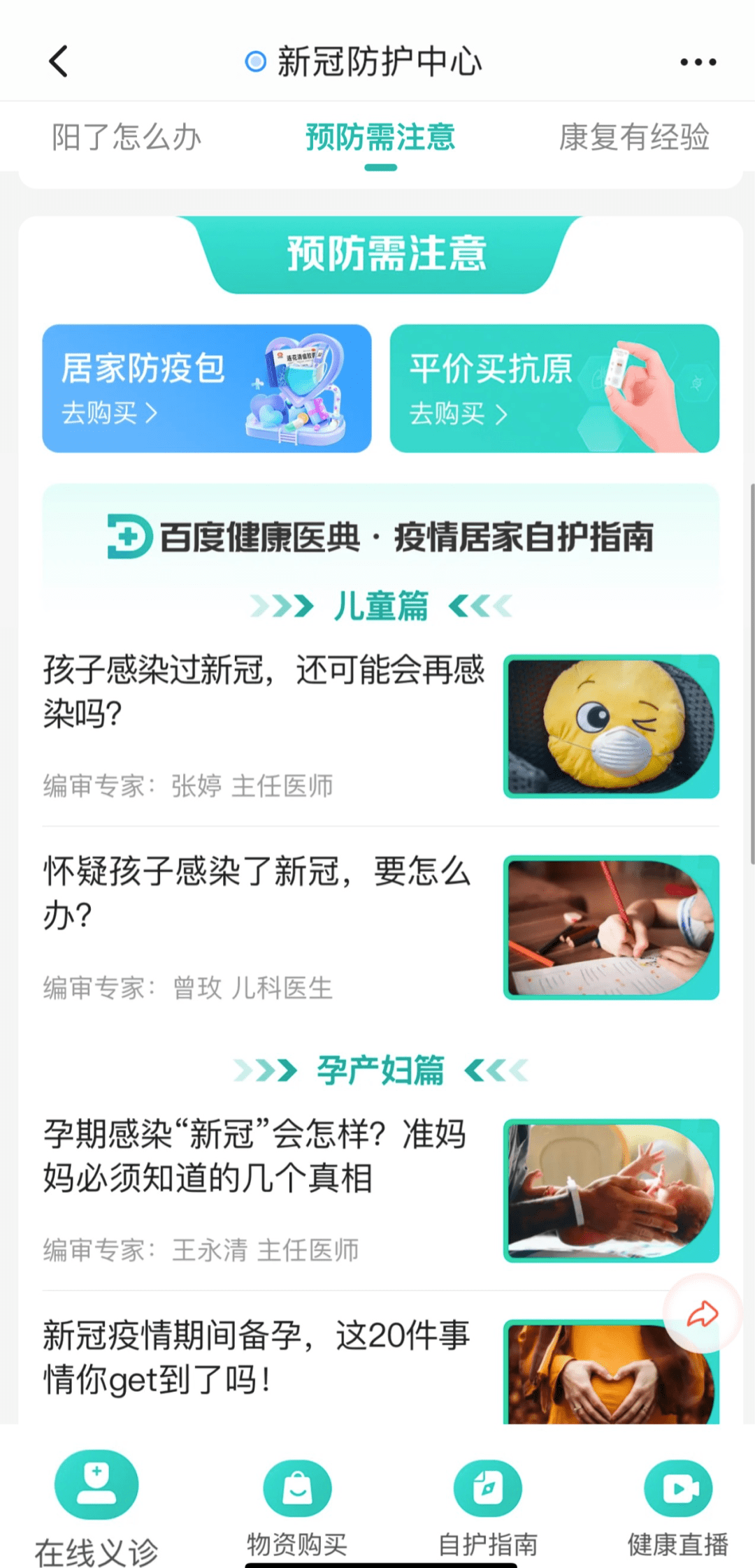Switch to 阳了怎么办 tab

click(127, 137)
